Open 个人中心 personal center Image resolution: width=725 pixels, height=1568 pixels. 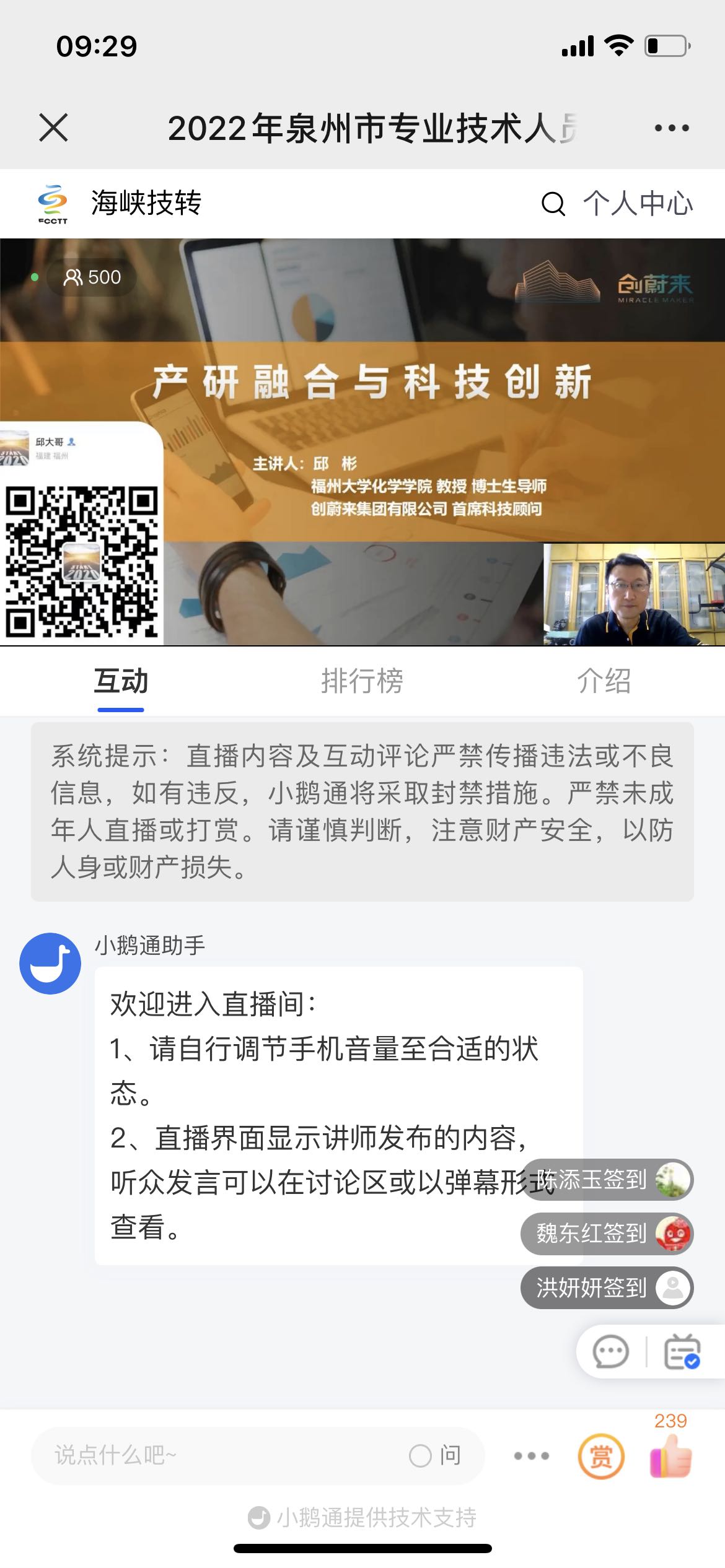638,203
